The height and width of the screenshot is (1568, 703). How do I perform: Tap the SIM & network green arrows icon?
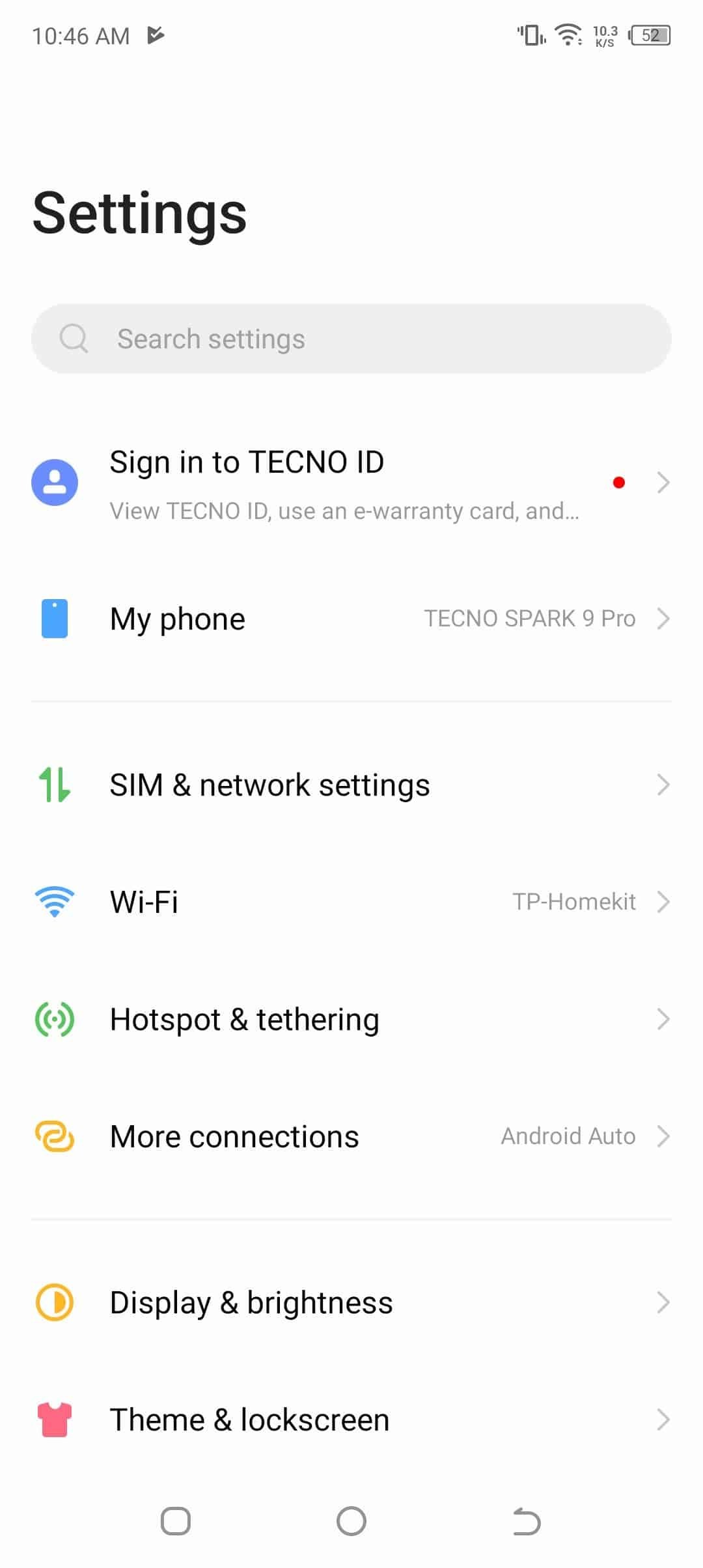click(55, 784)
